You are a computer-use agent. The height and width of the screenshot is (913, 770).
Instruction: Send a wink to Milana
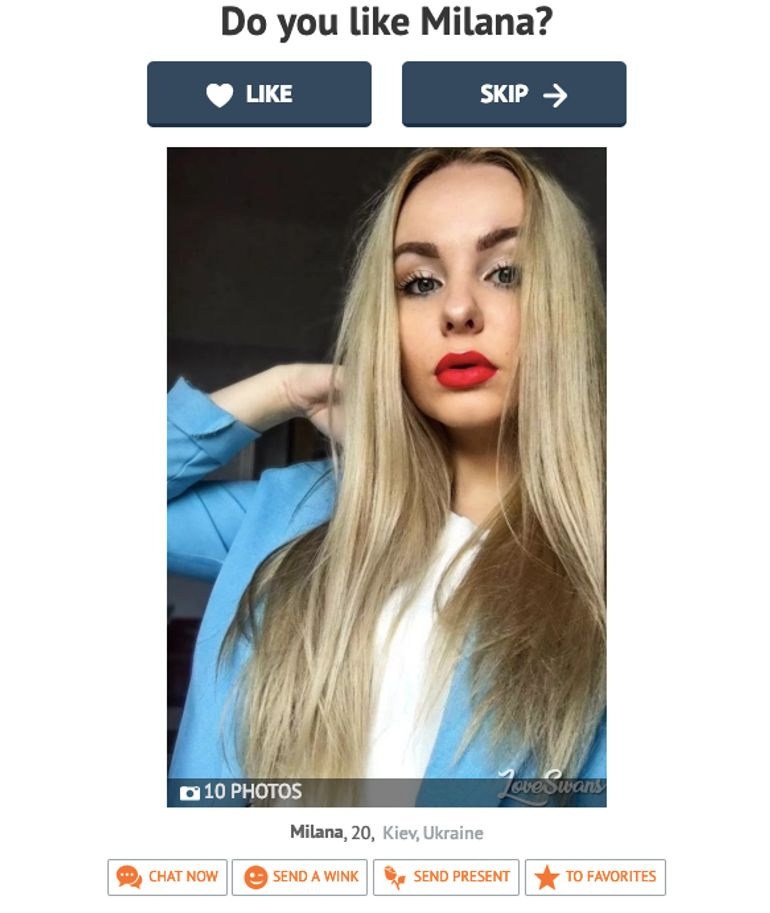[x=300, y=877]
